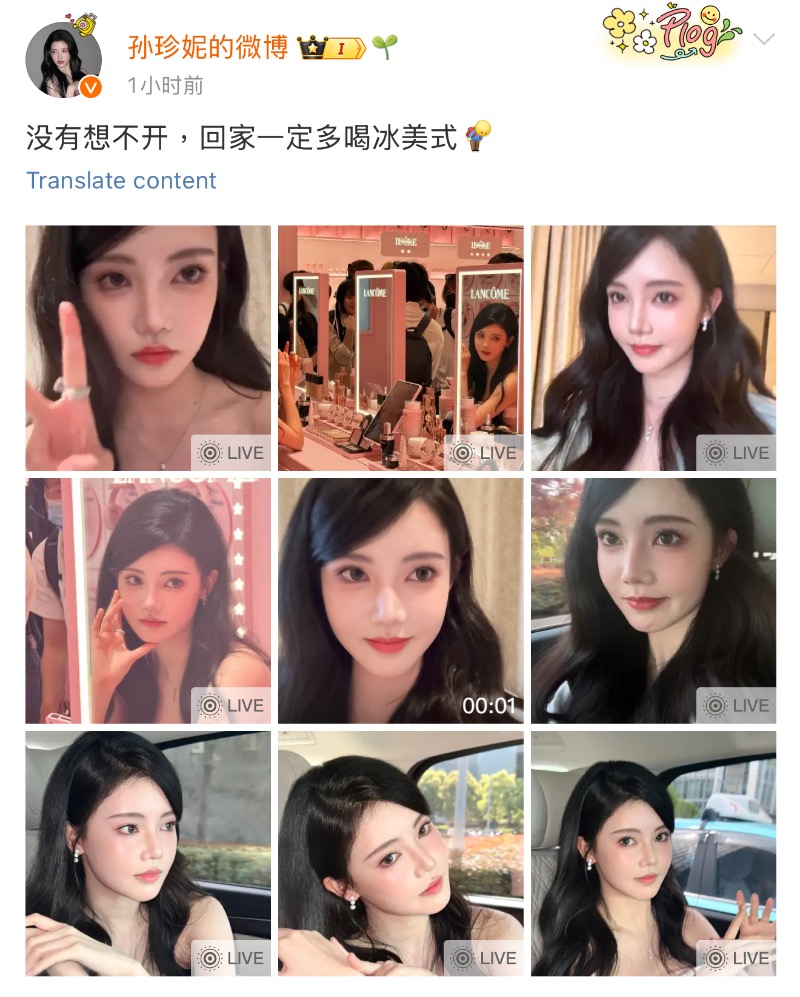The image size is (800, 997).
Task: Open the photo with blue taxi behind
Action: [x=653, y=853]
